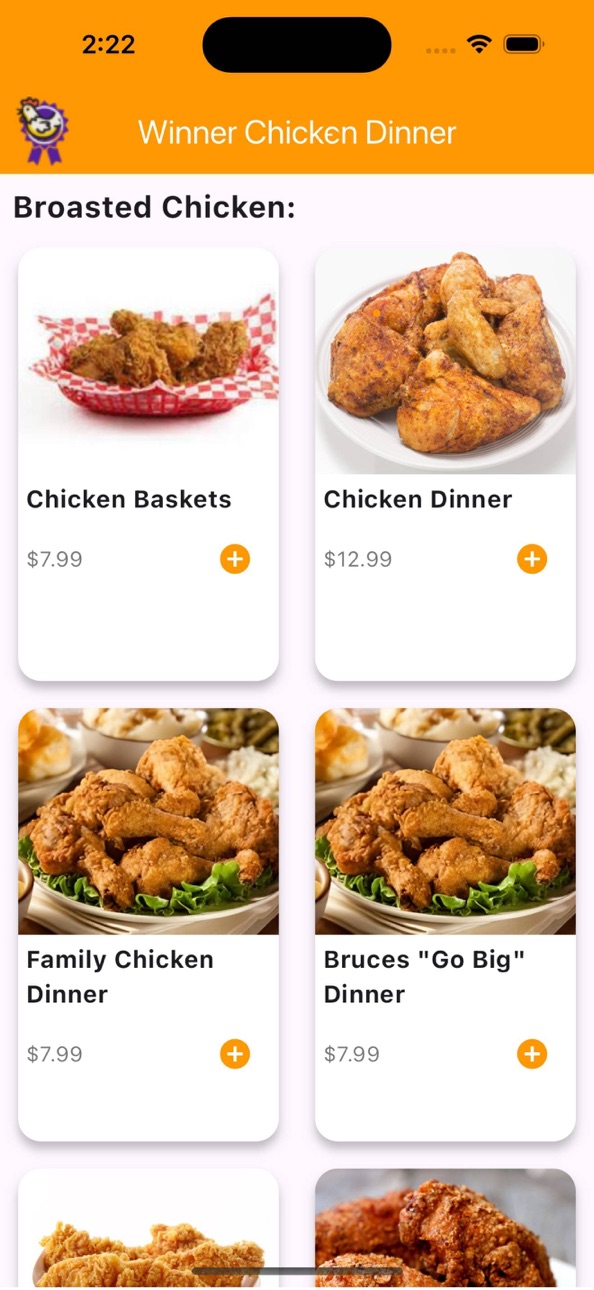View the Chicken Dinner item

445,464
